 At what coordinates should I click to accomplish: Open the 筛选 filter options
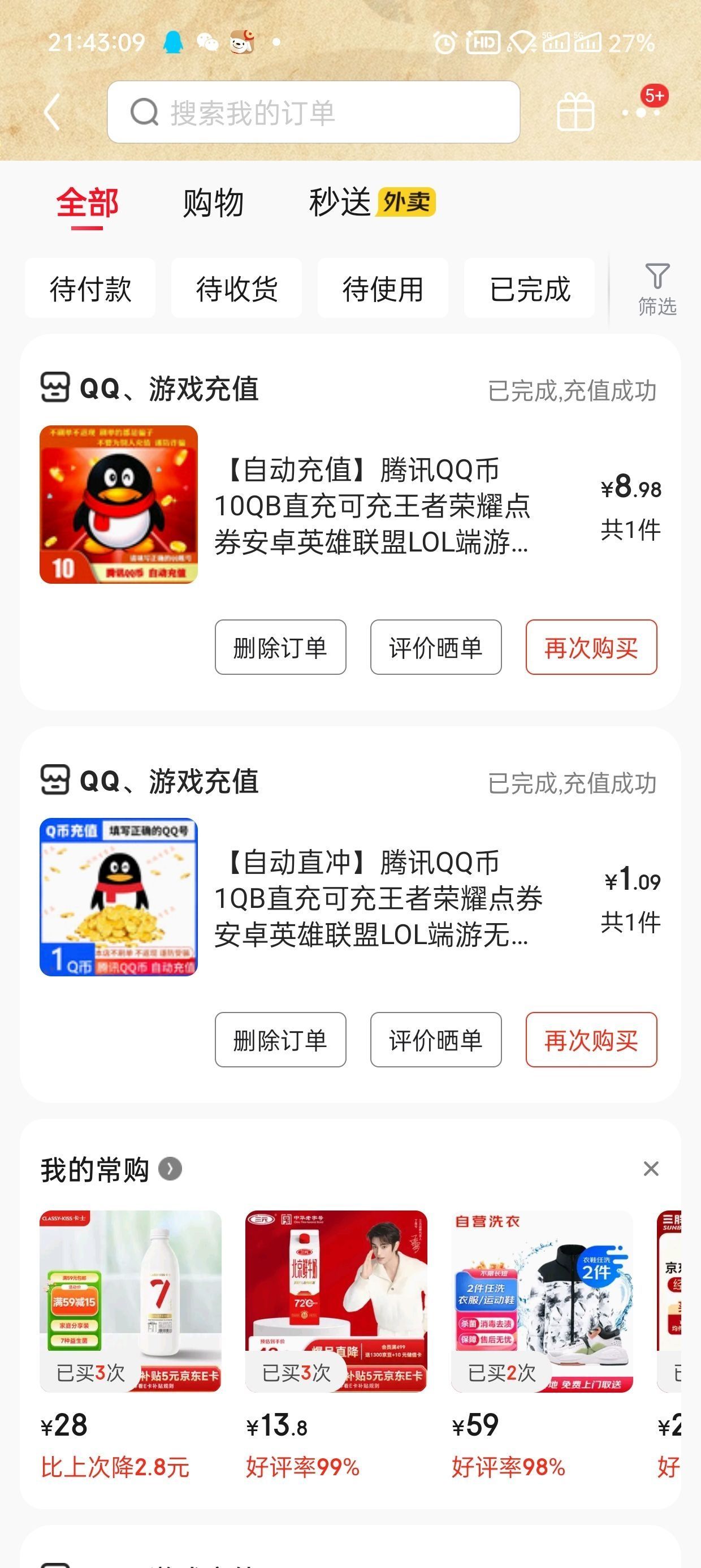[x=656, y=289]
